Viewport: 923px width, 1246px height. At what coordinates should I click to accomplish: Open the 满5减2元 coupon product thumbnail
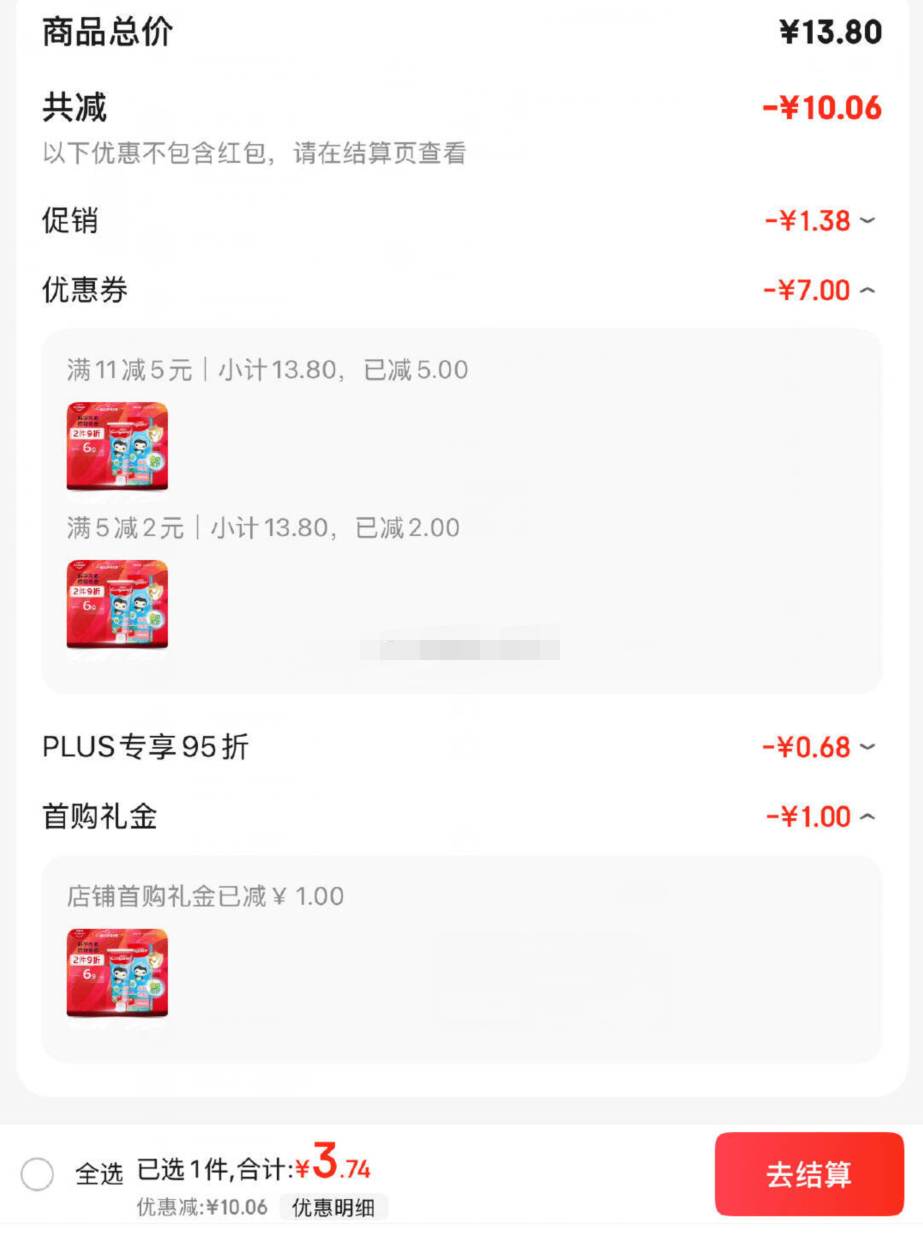[116, 604]
